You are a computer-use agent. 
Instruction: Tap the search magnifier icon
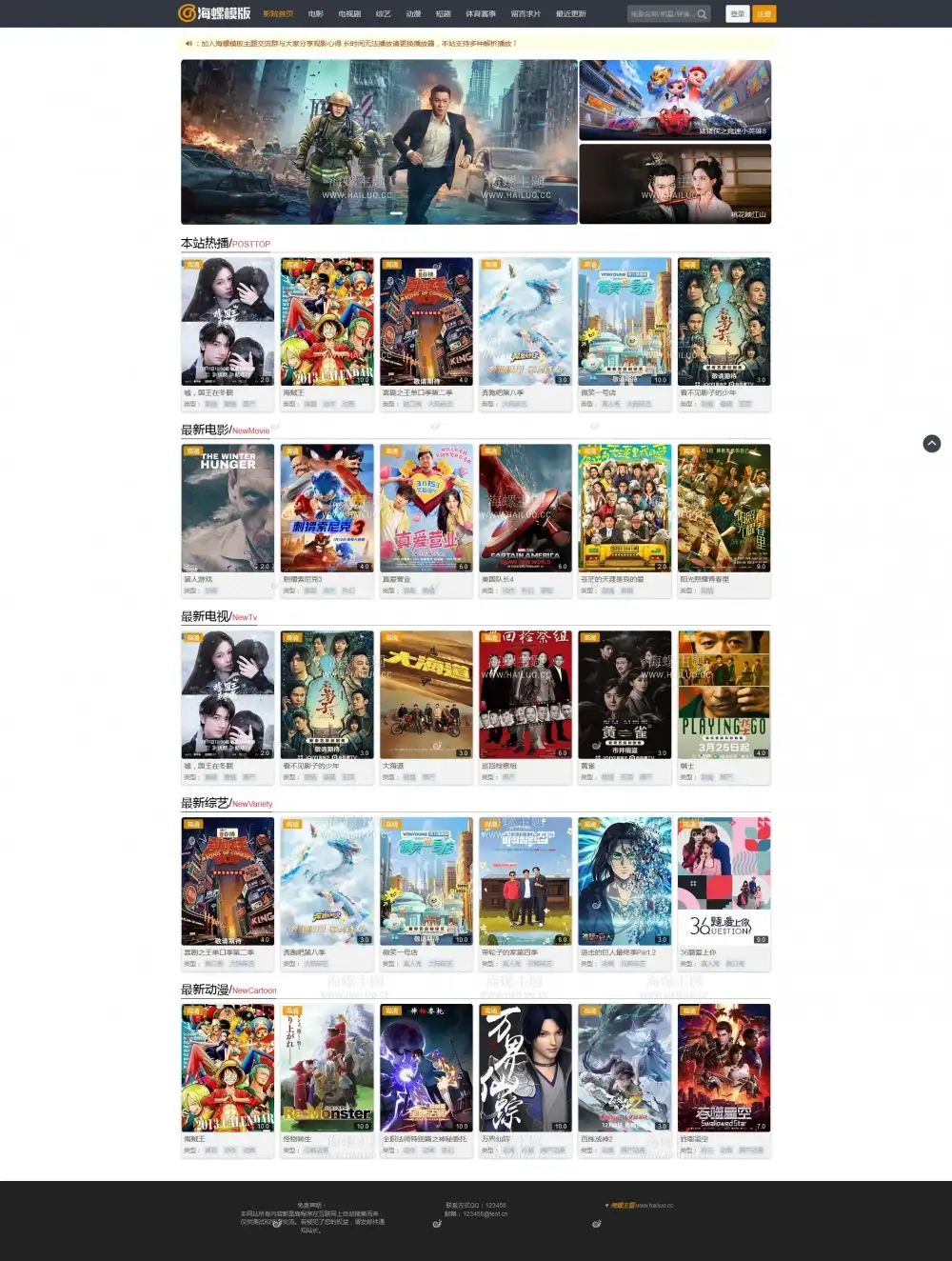[x=702, y=14]
